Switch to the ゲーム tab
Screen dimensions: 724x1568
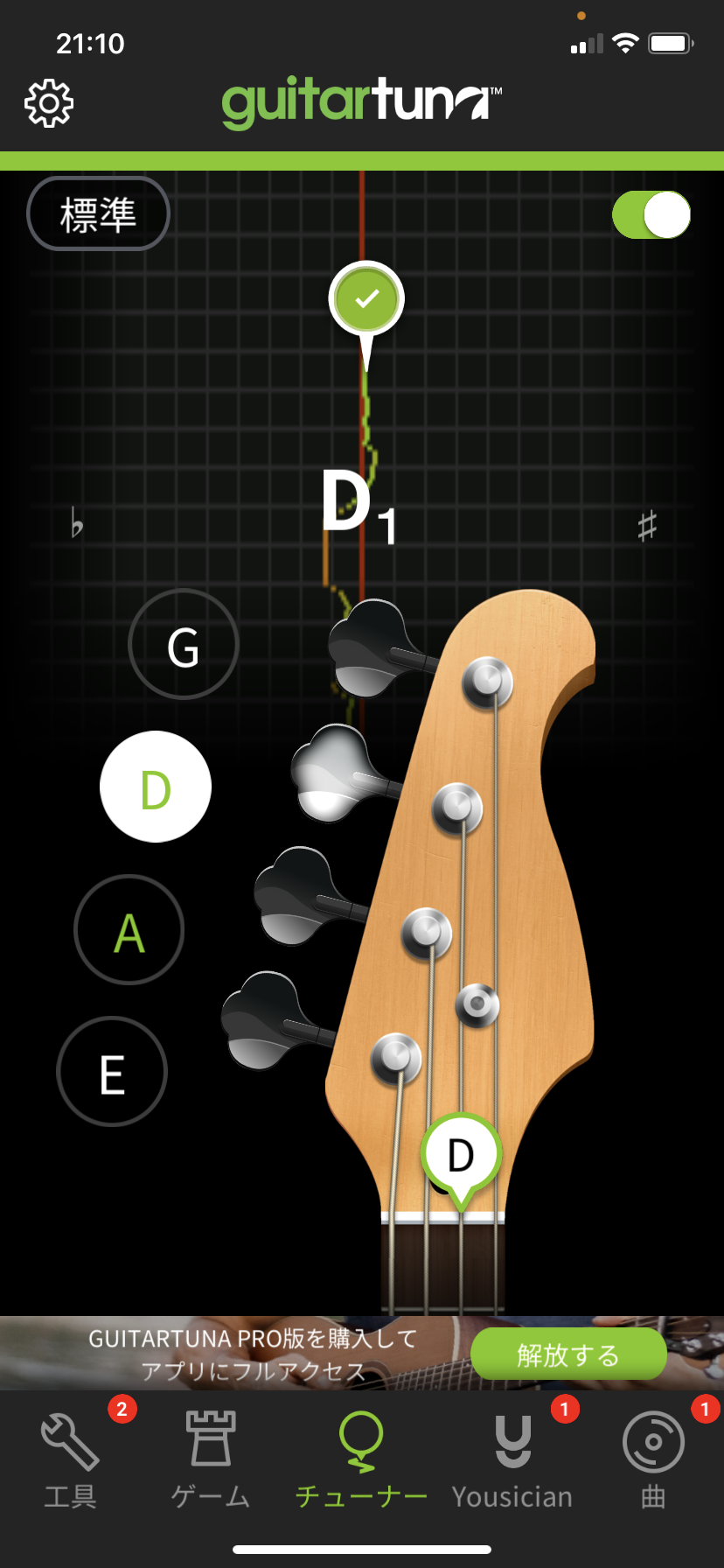click(x=211, y=1459)
